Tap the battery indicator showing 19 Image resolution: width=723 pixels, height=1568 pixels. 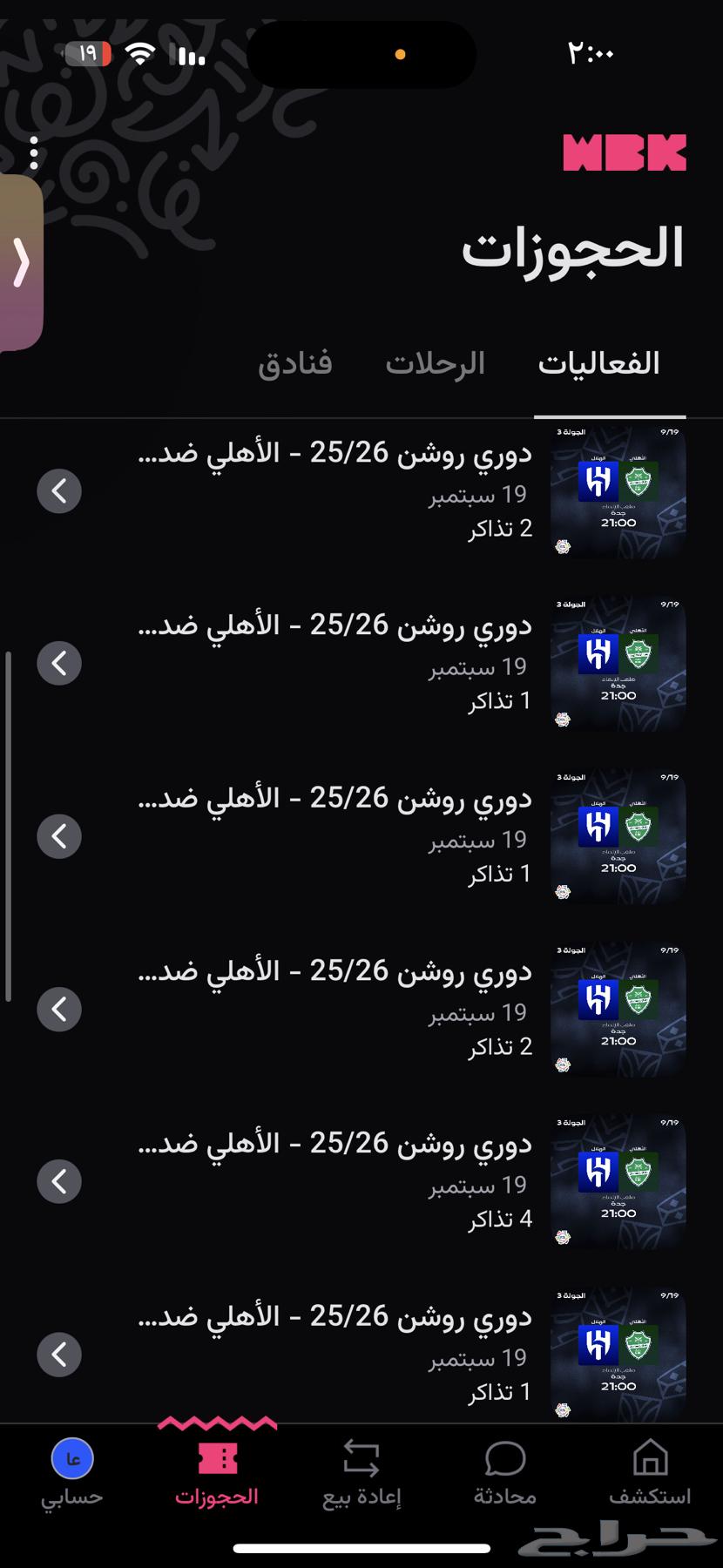click(91, 53)
